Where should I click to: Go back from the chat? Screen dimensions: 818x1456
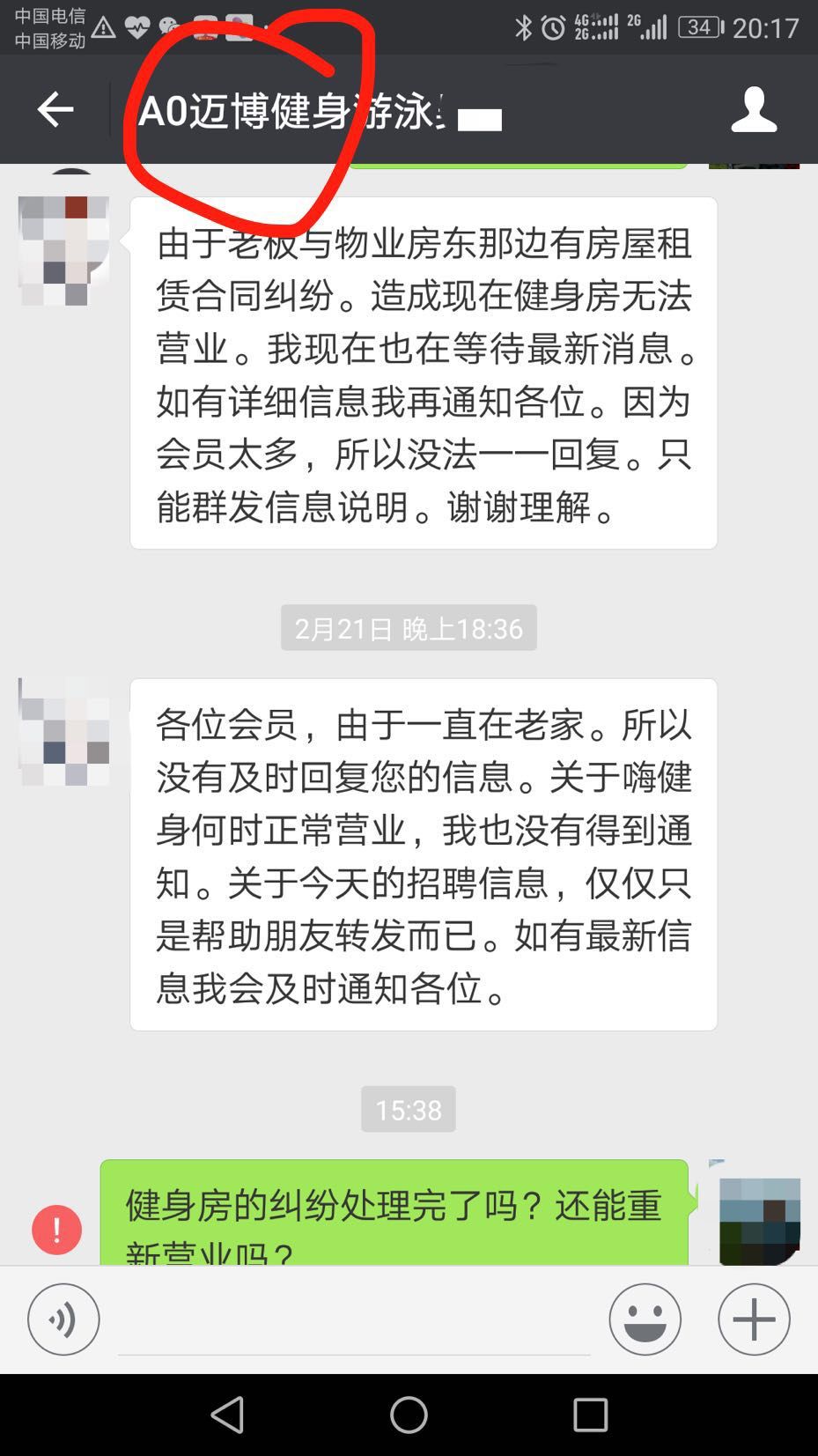point(55,109)
